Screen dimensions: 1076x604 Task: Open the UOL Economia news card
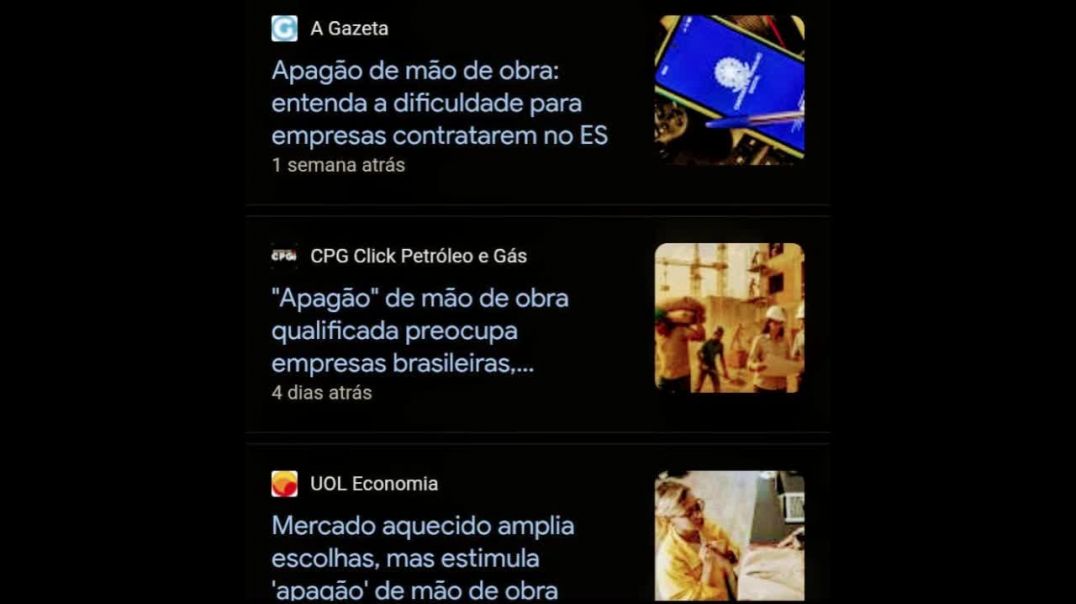423,557
